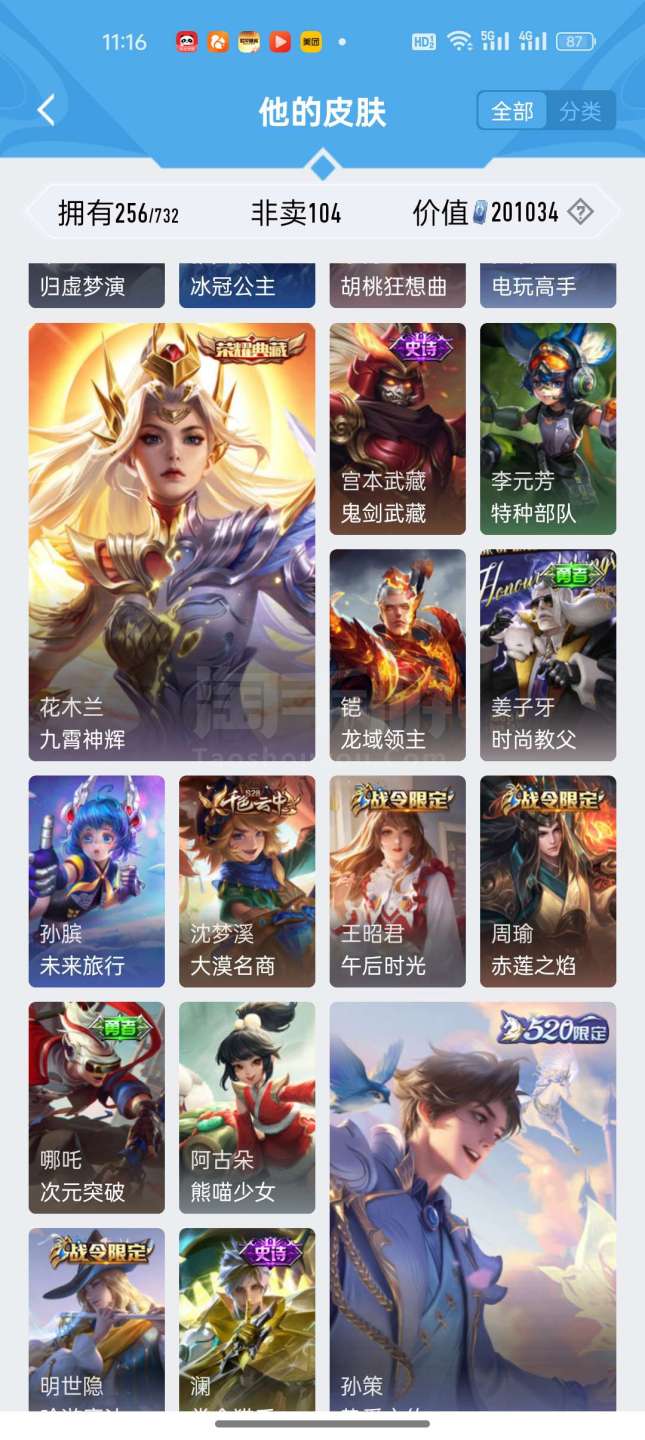Tap 孙膑 未来旅行 skin card

96,881
